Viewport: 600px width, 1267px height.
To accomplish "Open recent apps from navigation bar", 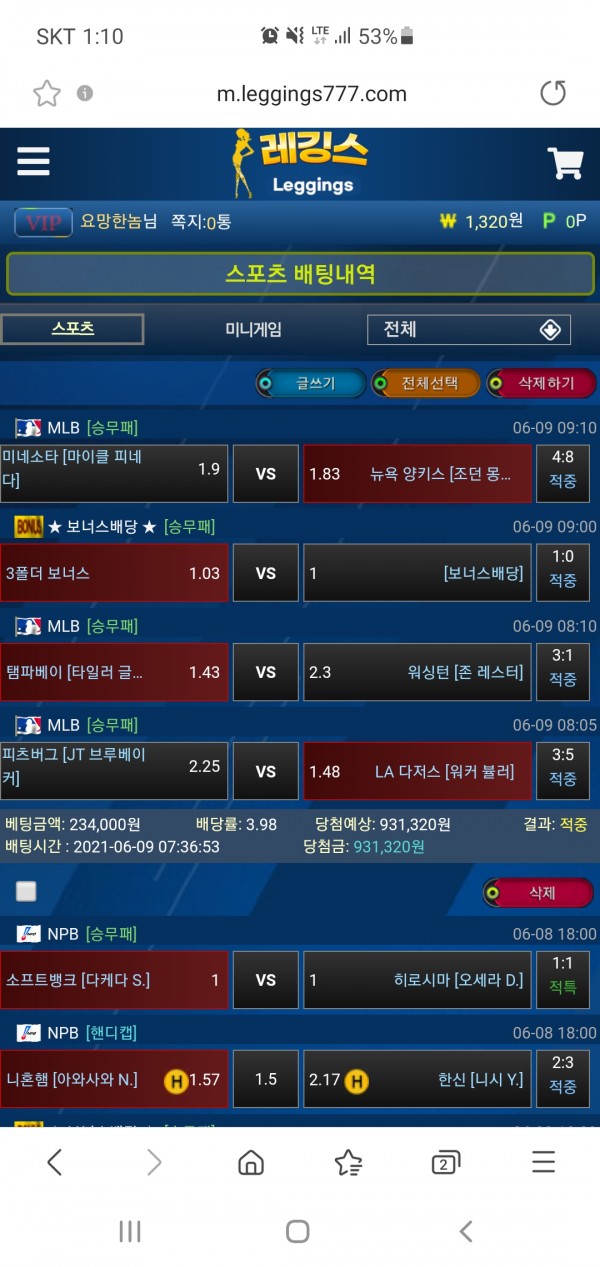I will [130, 1231].
